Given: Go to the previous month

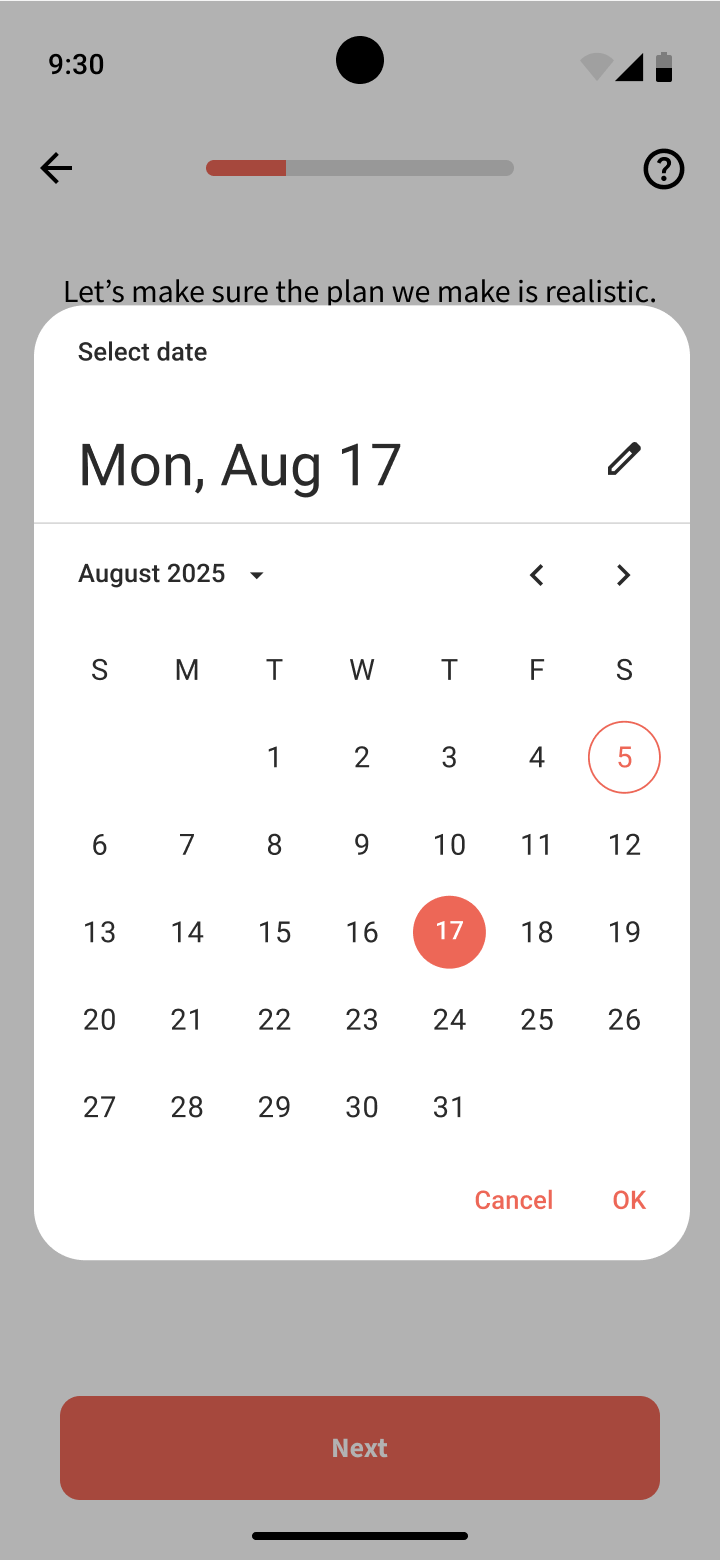Looking at the screenshot, I should 537,575.
